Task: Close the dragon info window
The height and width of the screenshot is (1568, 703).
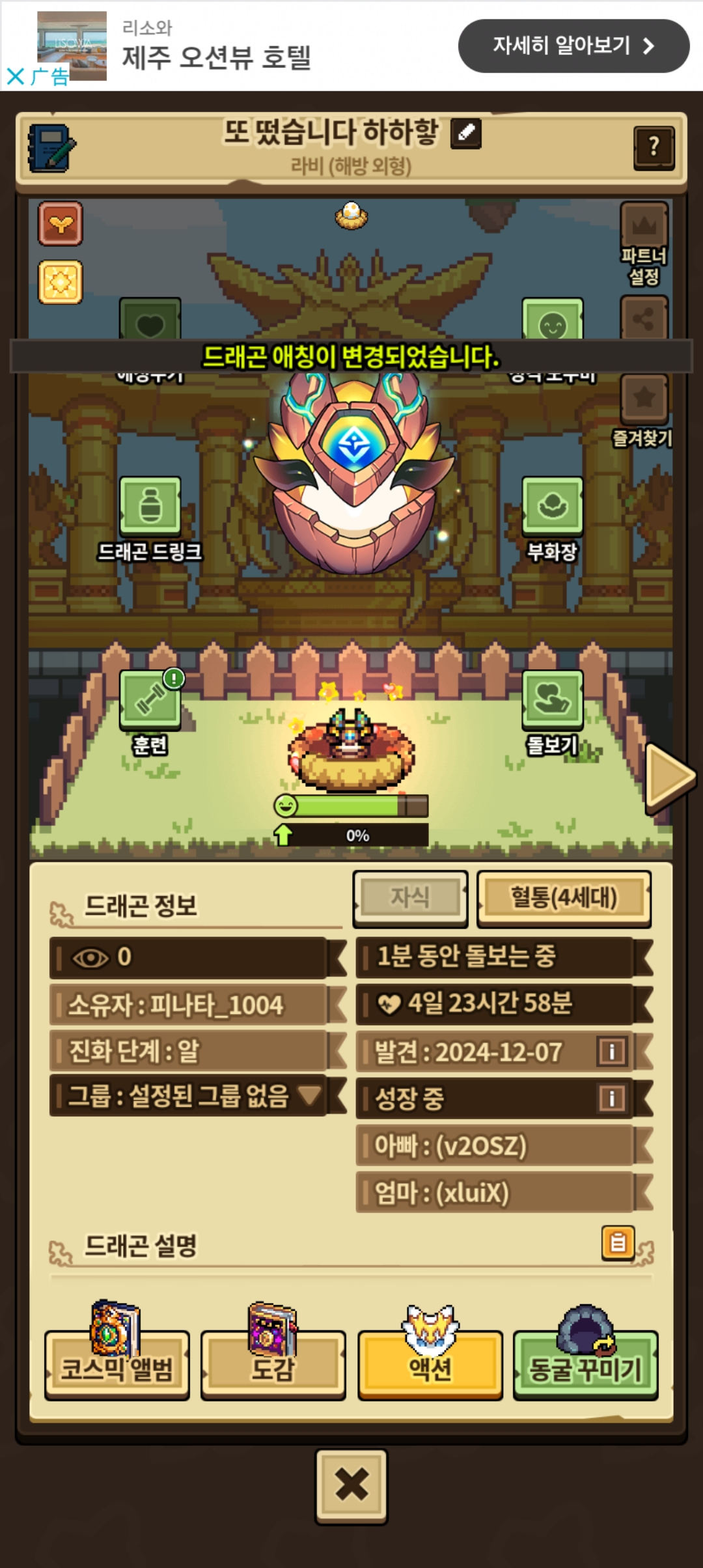Action: click(x=351, y=1486)
